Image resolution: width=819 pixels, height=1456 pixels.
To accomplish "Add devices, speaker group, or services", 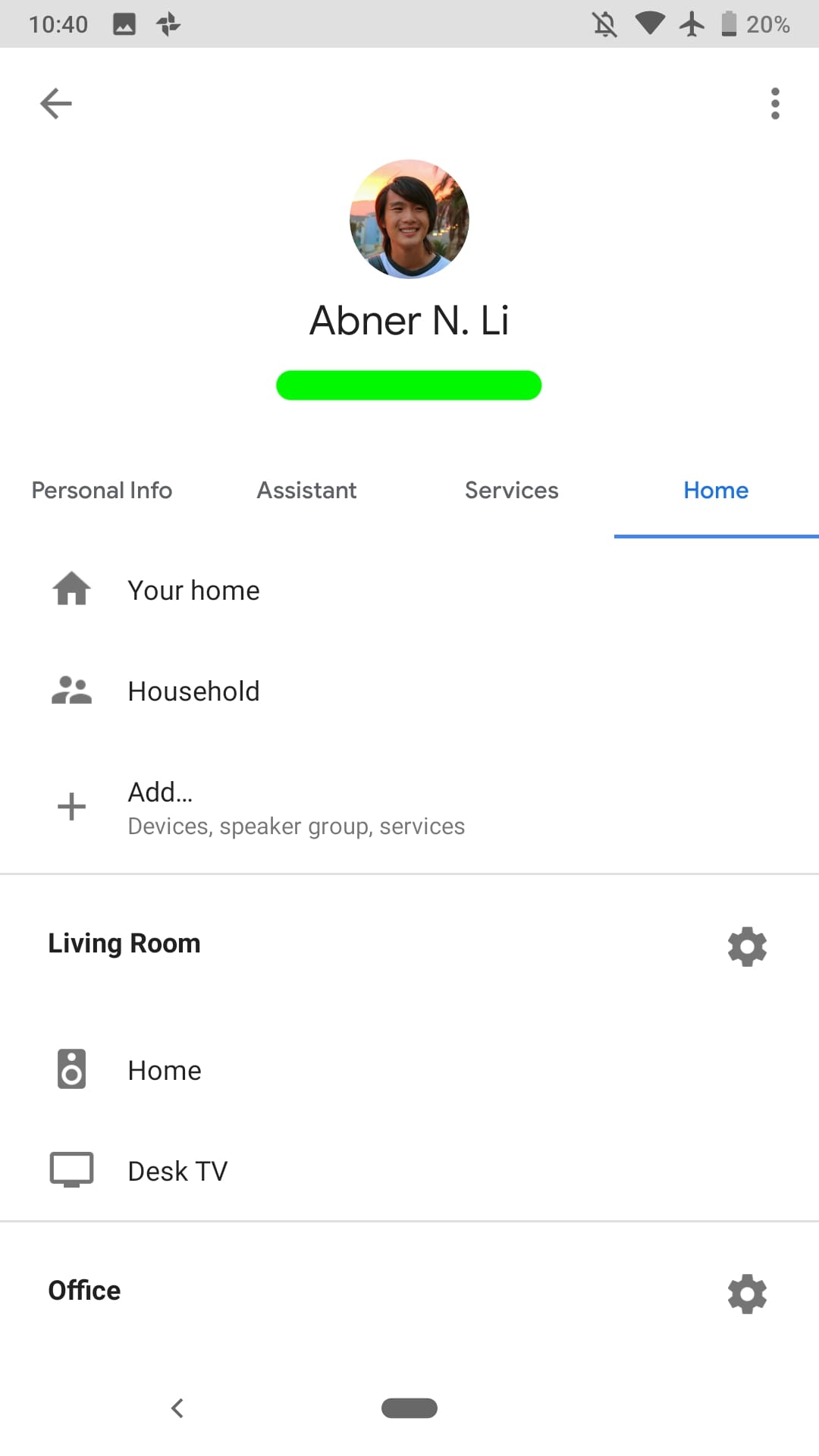I will coord(409,807).
